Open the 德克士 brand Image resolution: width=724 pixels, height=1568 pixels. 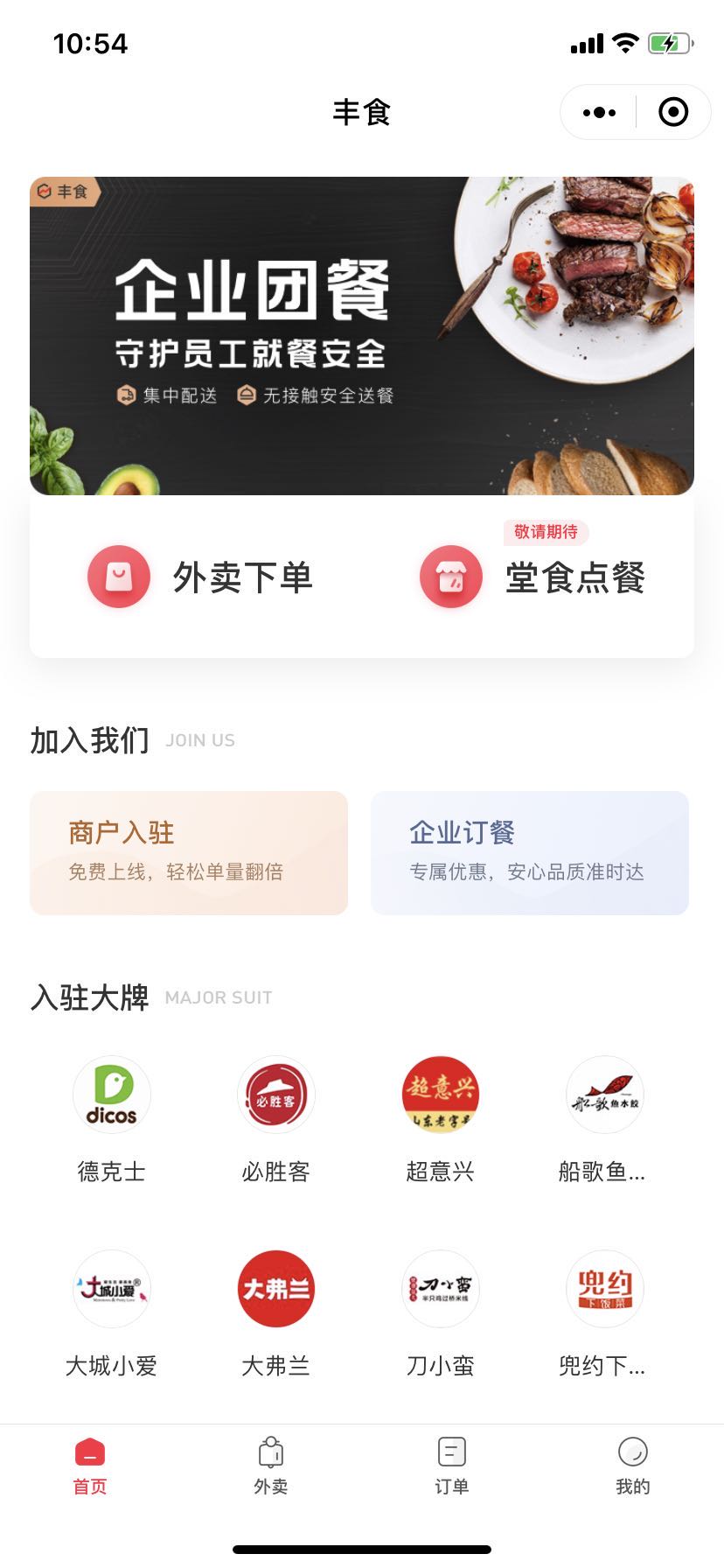coord(112,1095)
